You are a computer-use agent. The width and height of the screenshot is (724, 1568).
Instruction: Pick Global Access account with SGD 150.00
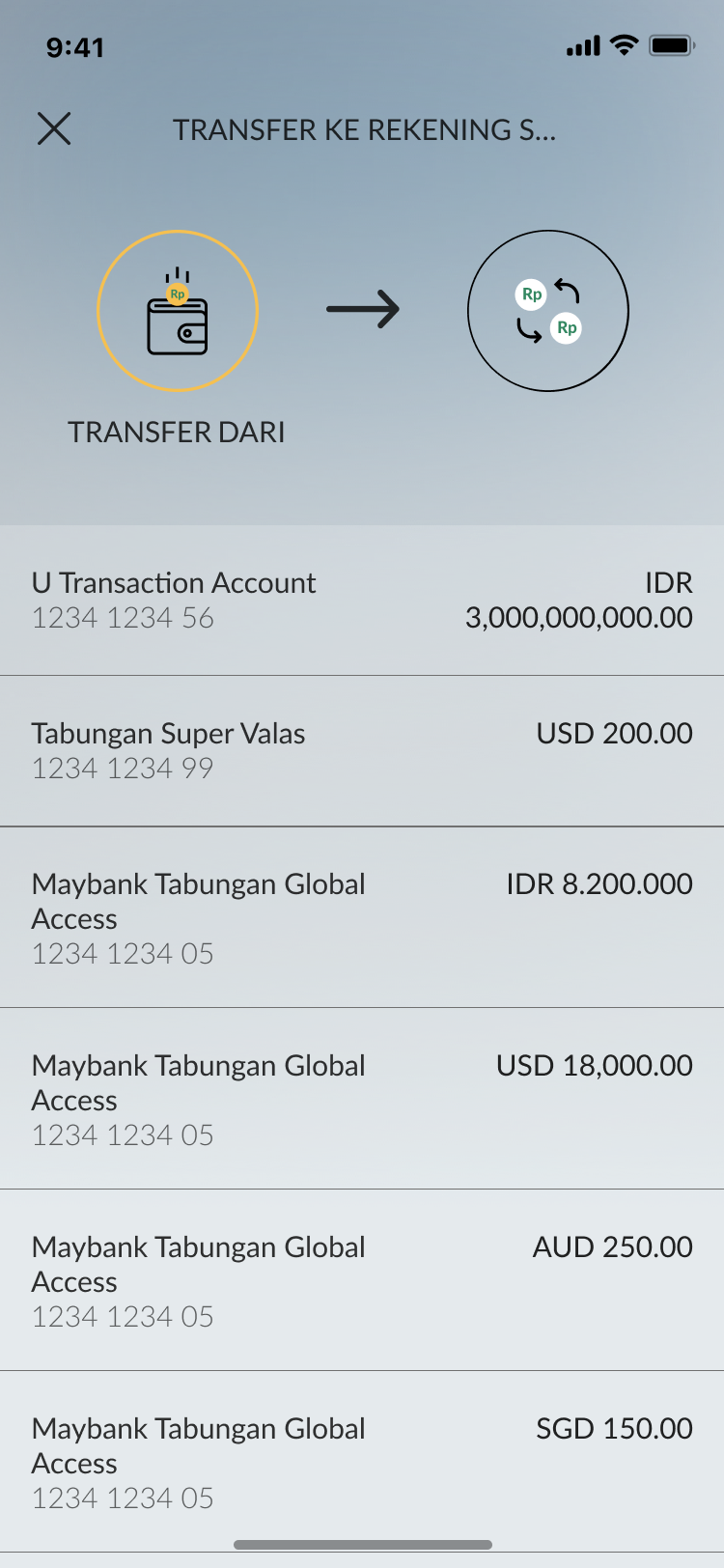(x=362, y=1462)
